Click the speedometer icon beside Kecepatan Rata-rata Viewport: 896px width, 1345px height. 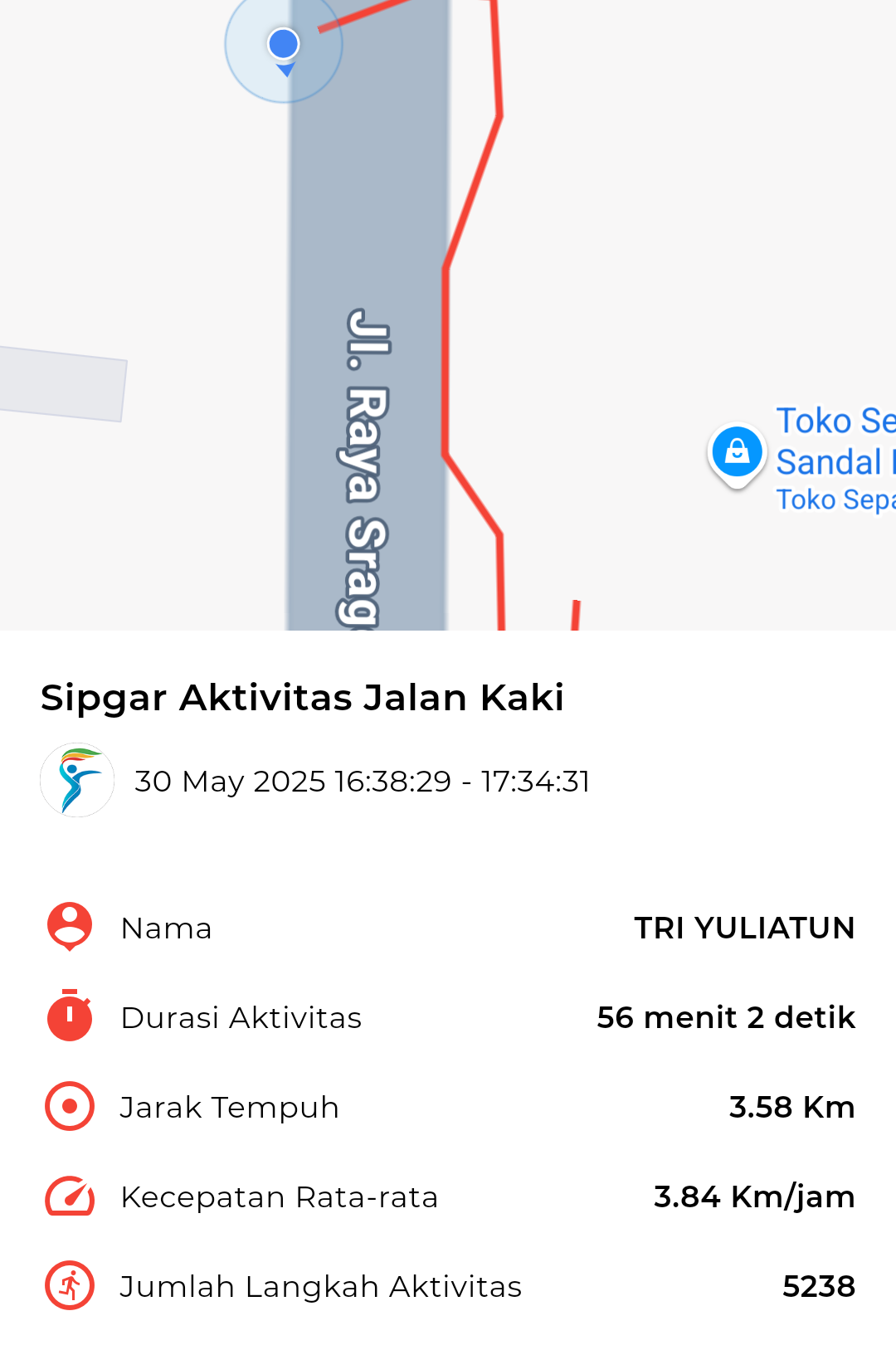[x=68, y=1196]
